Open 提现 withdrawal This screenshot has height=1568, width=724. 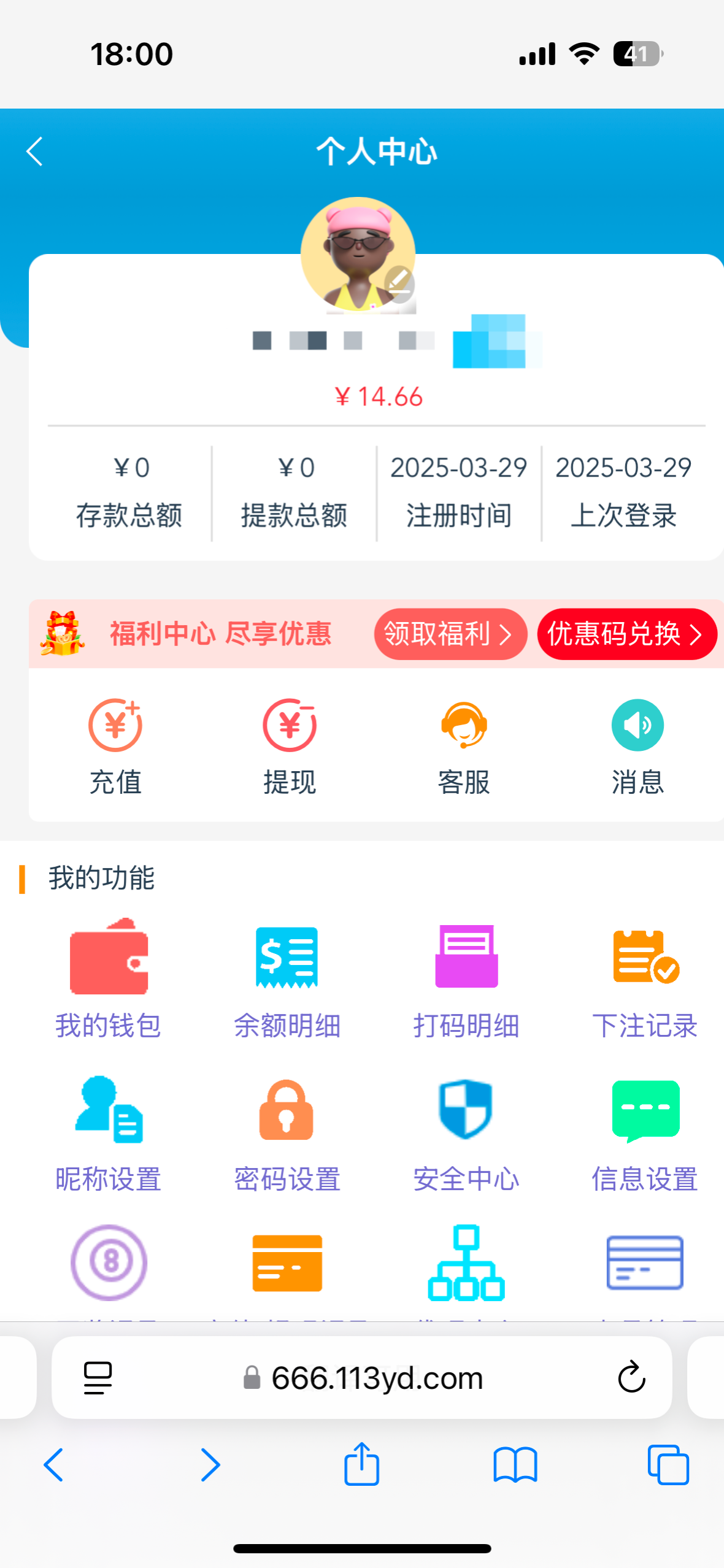click(290, 745)
